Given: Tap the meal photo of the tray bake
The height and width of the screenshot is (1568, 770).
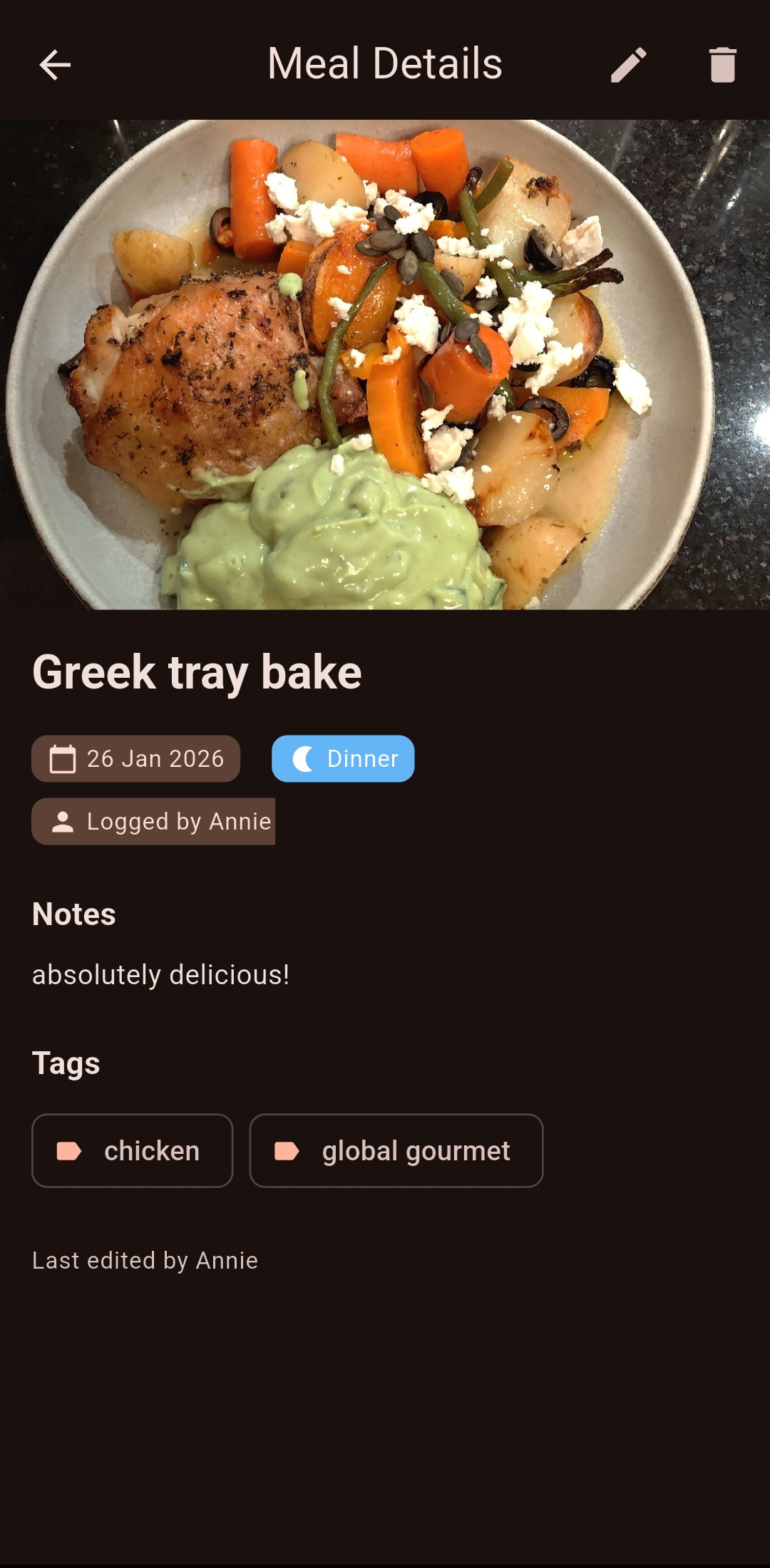Looking at the screenshot, I should [385, 363].
